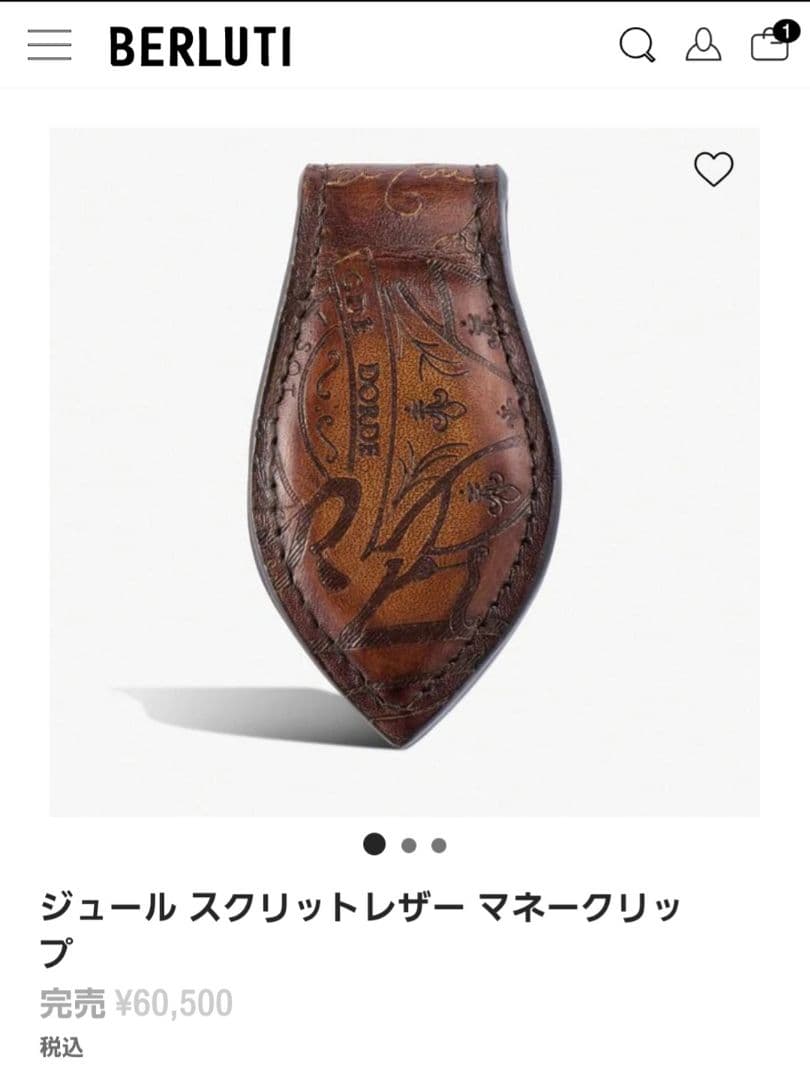Click the BERLUTI wordmark logo
This screenshot has height=1080, width=810.
tap(201, 44)
